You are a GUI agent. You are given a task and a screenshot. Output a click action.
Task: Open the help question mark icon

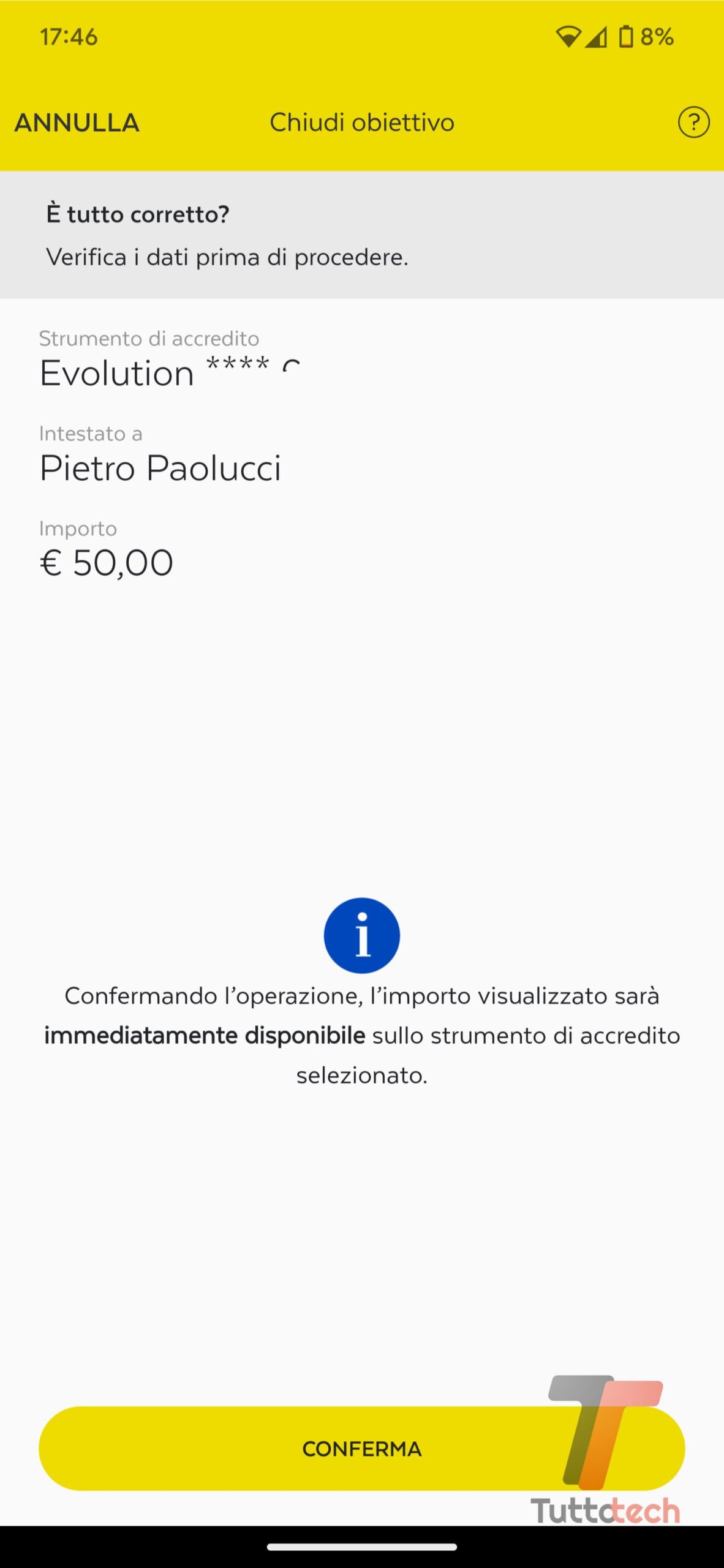(693, 123)
